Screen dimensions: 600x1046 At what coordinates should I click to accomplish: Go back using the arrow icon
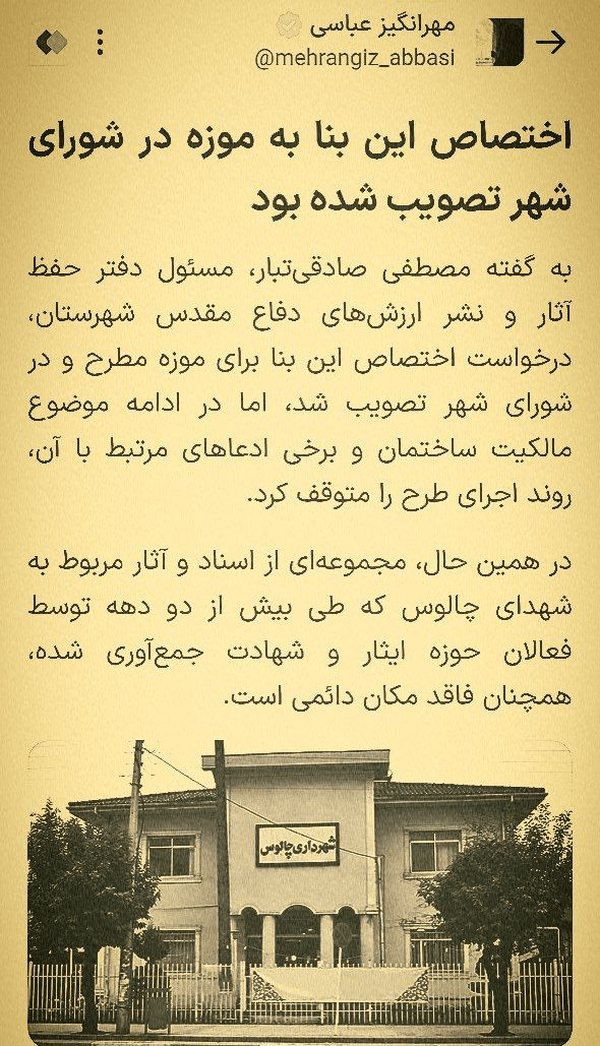[551, 43]
